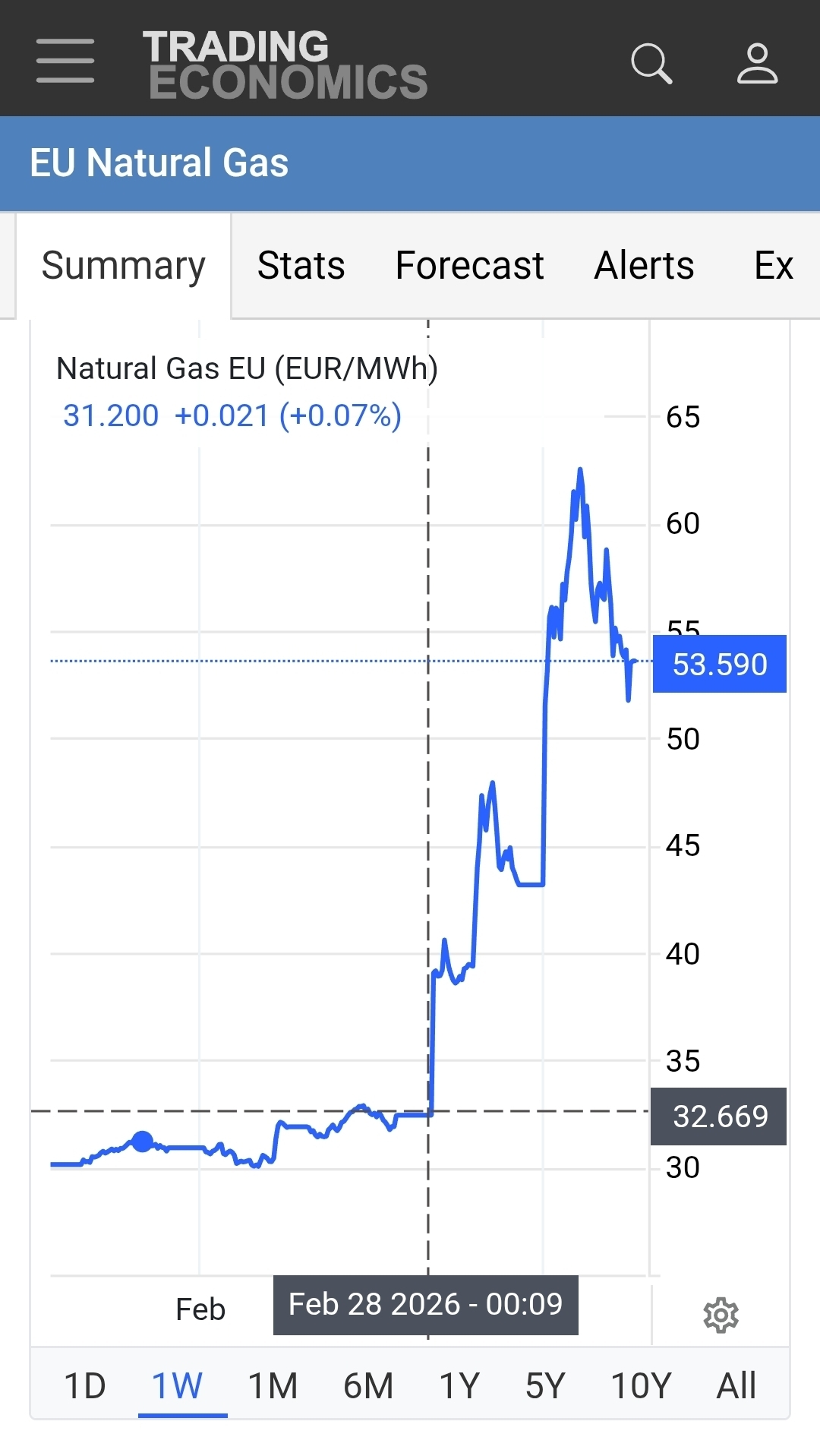Show the 1M chart range
The image size is (820, 1456).
click(x=273, y=1386)
